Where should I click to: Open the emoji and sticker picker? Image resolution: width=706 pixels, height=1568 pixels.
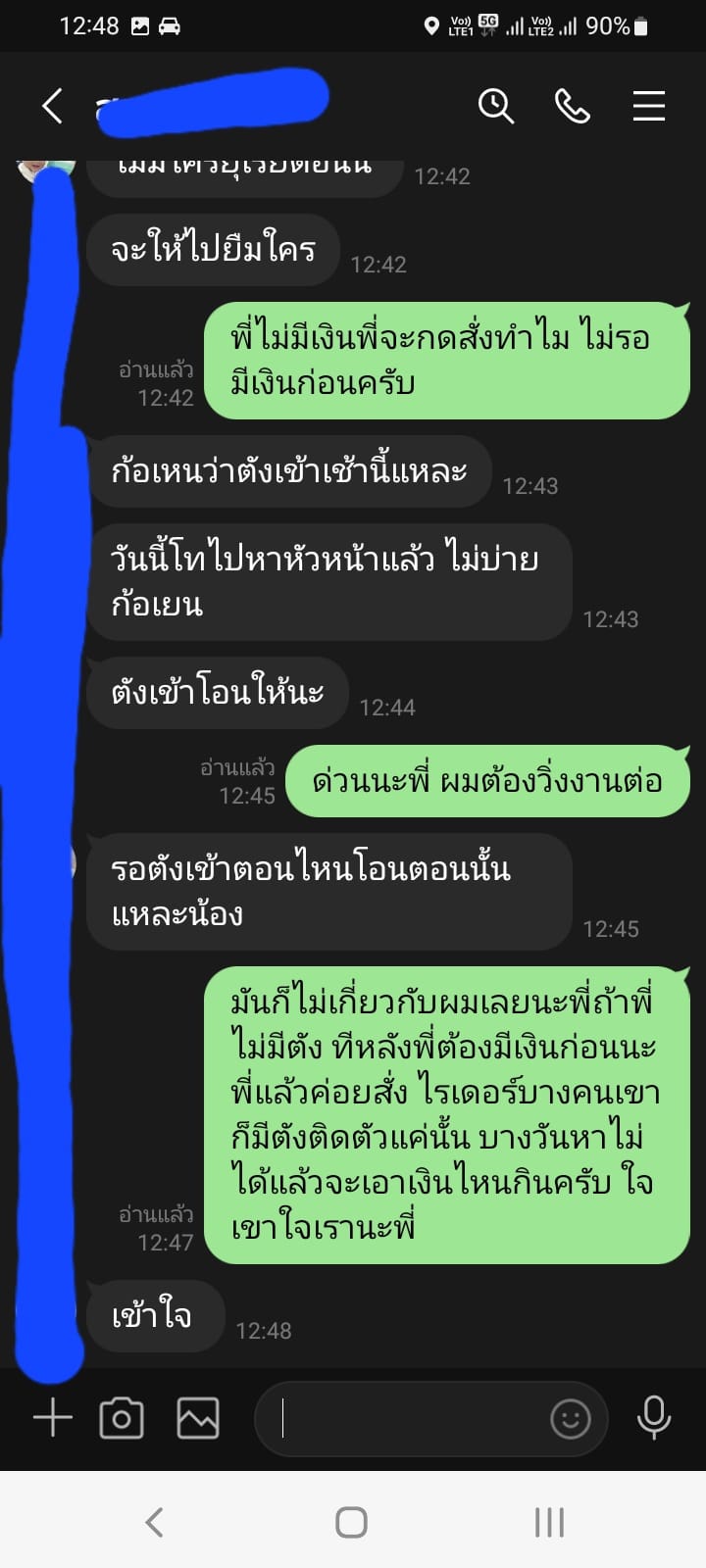tap(570, 1418)
